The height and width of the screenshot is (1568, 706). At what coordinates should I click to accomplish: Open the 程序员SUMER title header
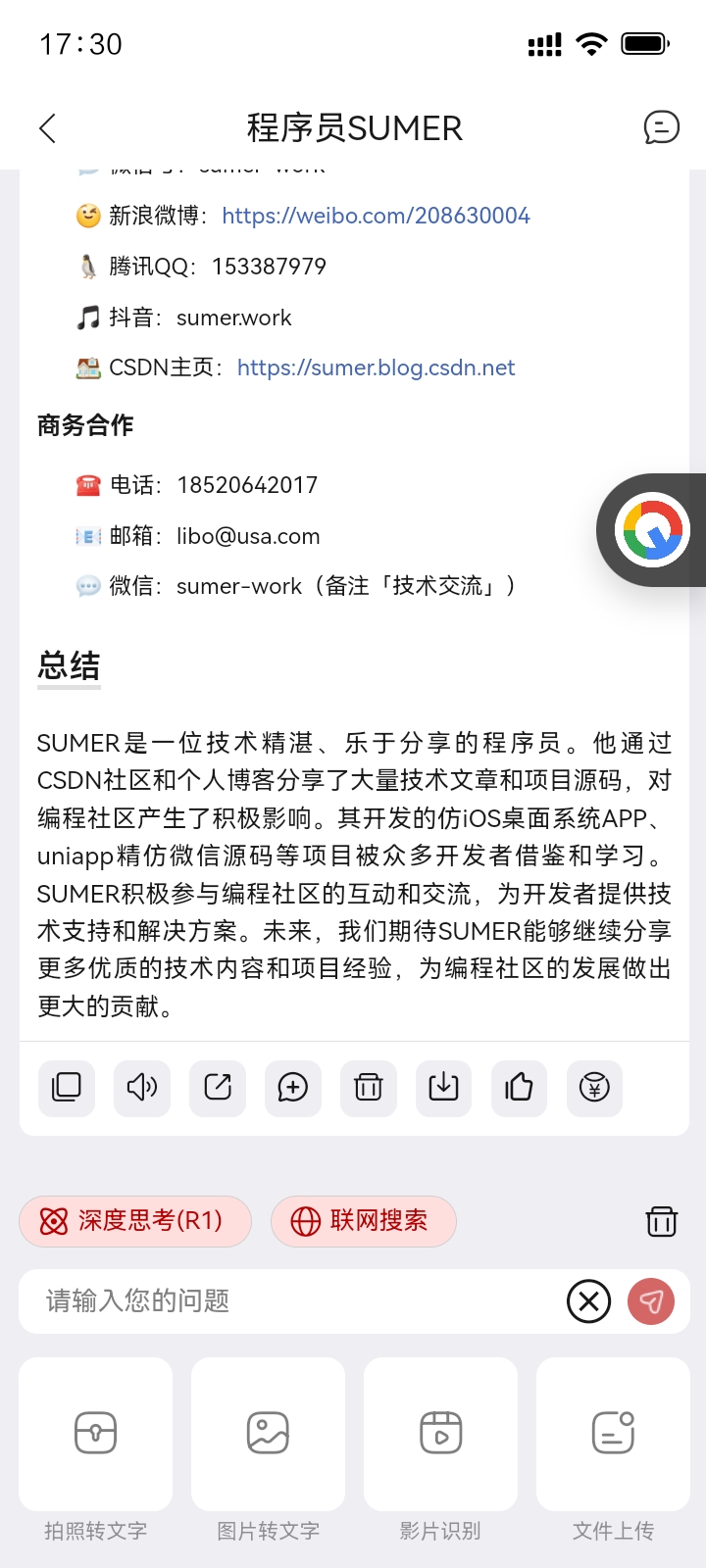pyautogui.click(x=353, y=128)
